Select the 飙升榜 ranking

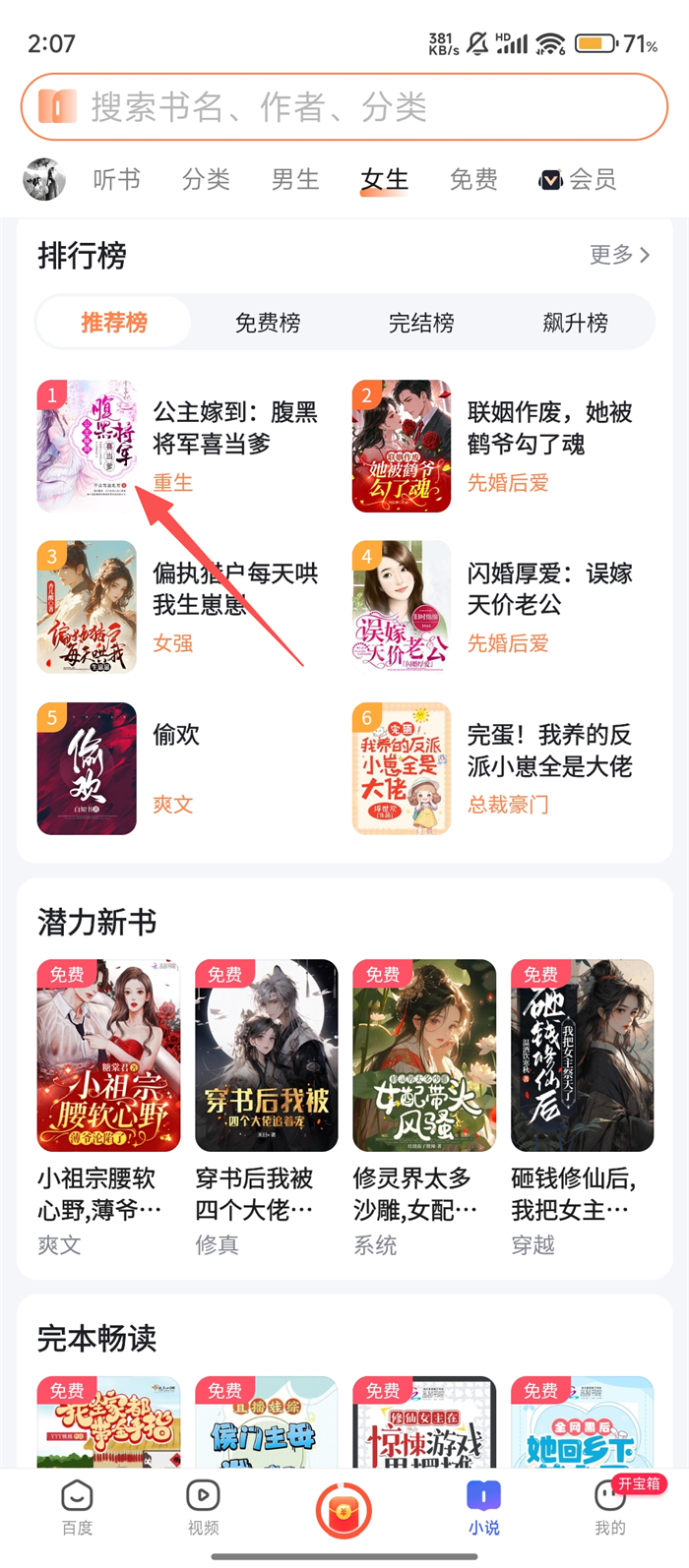pyautogui.click(x=575, y=323)
